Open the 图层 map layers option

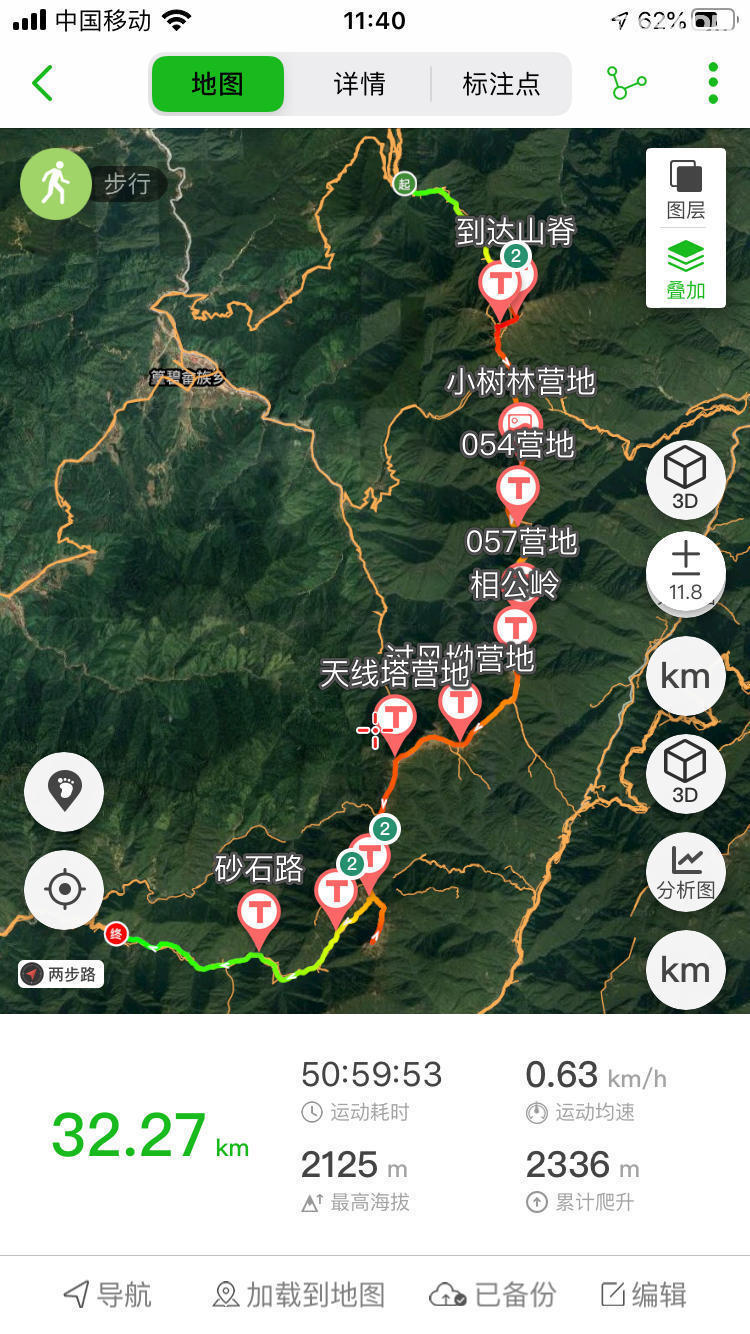686,189
